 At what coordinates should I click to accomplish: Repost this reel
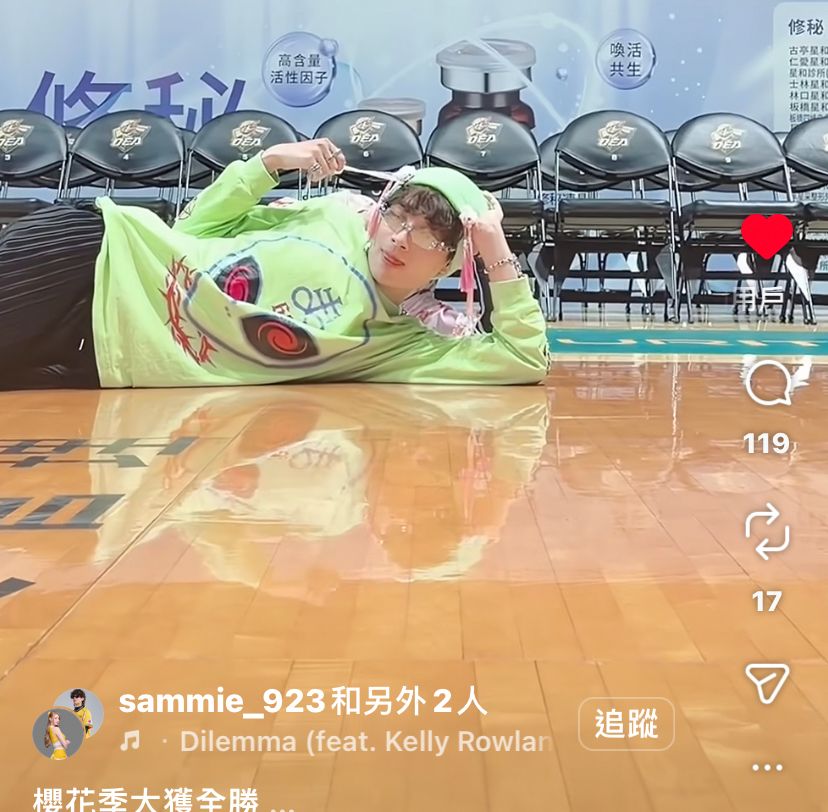coord(767,531)
